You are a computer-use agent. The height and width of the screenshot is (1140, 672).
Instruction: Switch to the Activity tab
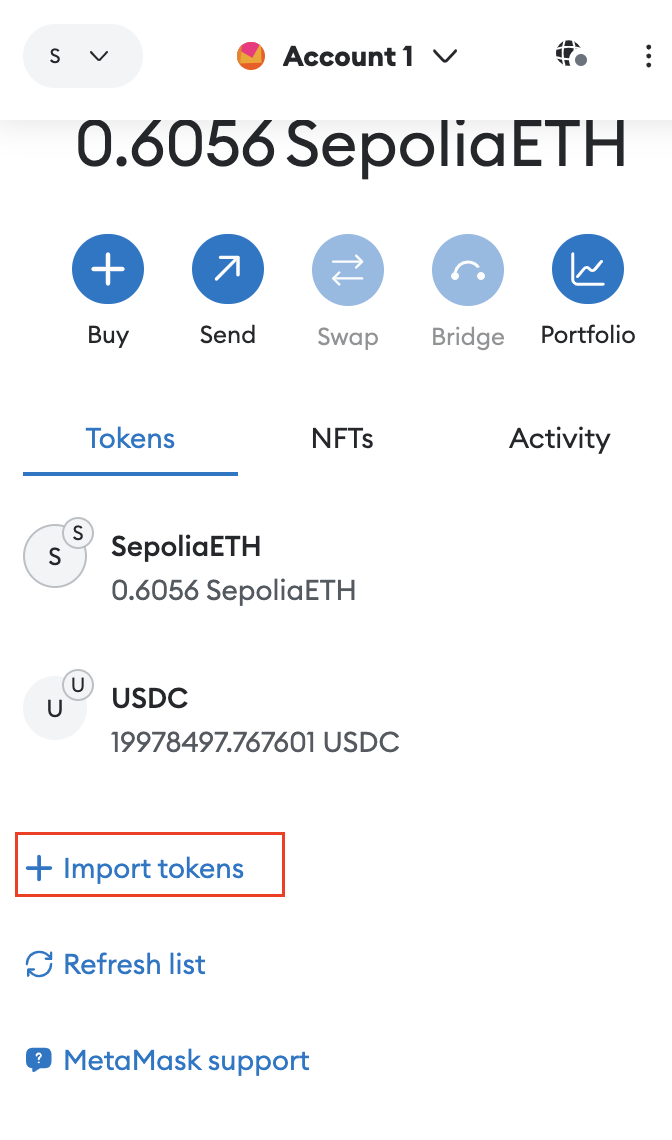559,439
